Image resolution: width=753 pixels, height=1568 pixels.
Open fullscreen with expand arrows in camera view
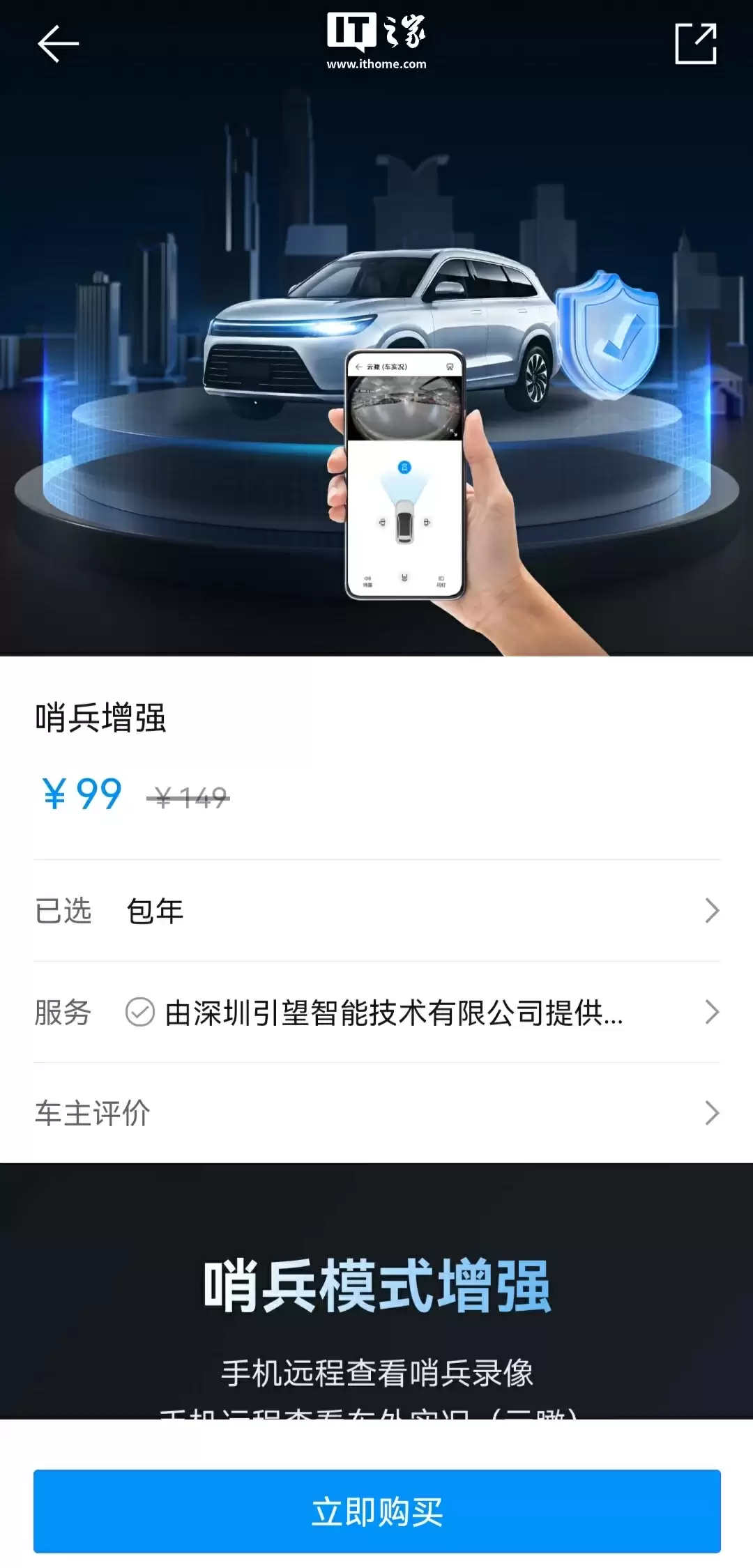point(453,433)
